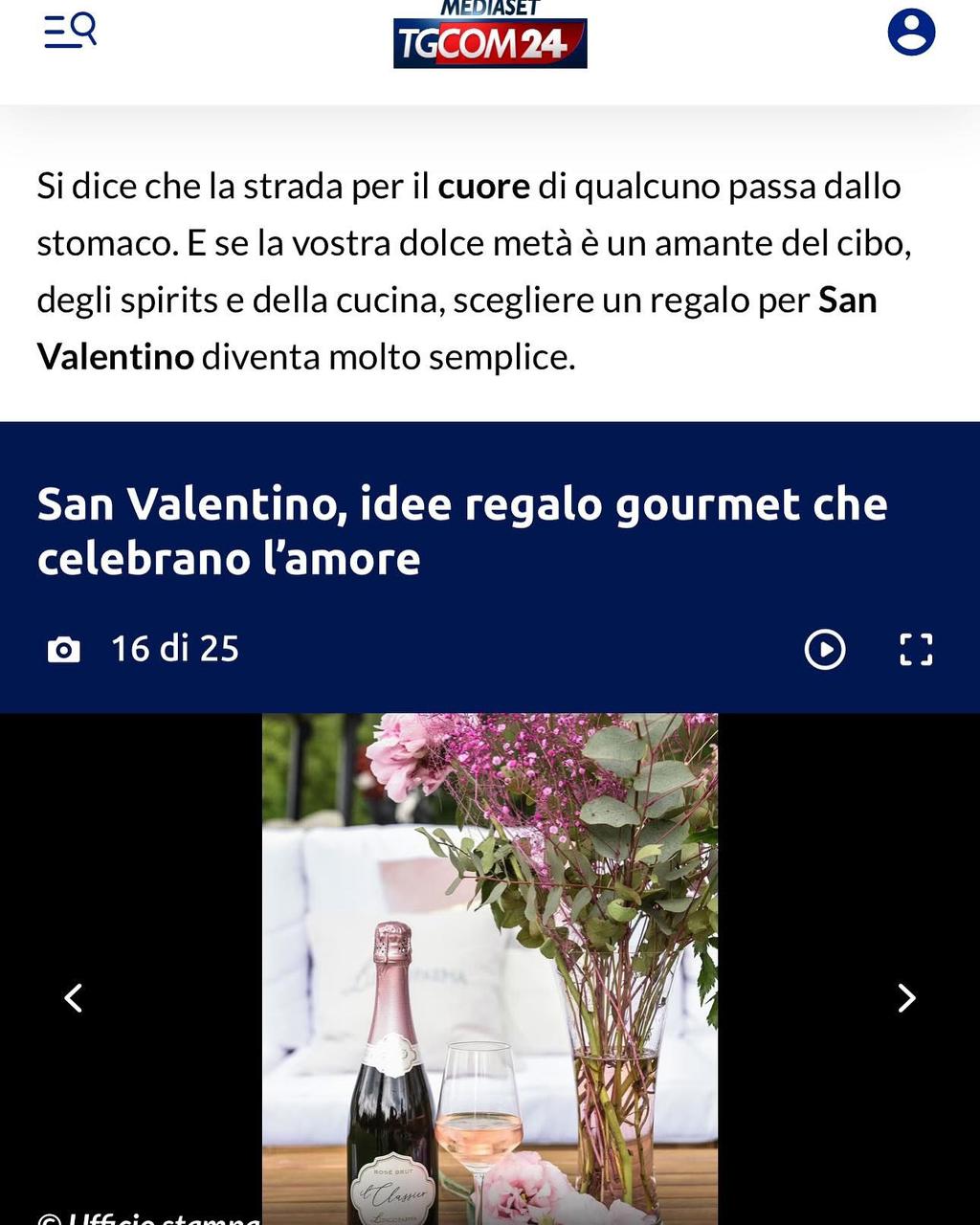Open the menu and search icon
The image size is (980, 1225).
pos(70,31)
